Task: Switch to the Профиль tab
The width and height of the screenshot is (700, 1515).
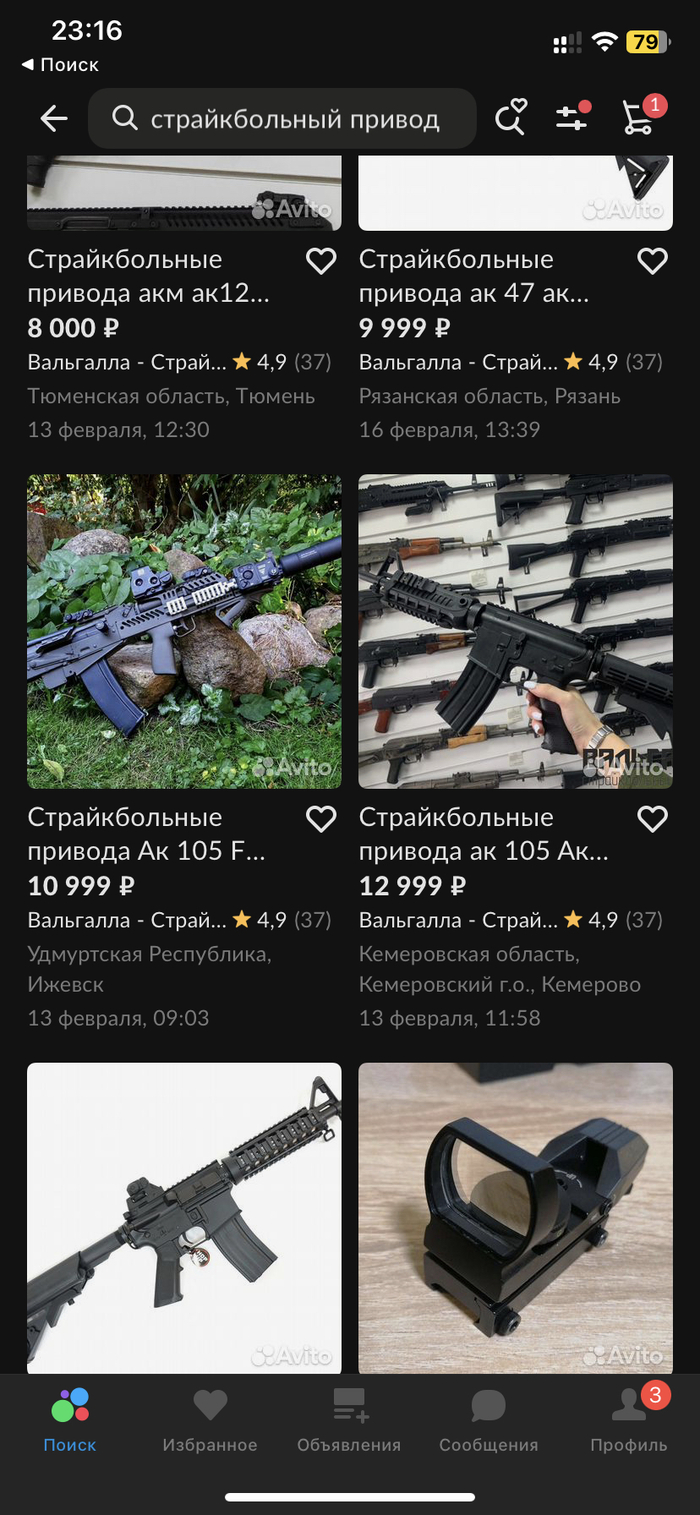Action: 628,1421
